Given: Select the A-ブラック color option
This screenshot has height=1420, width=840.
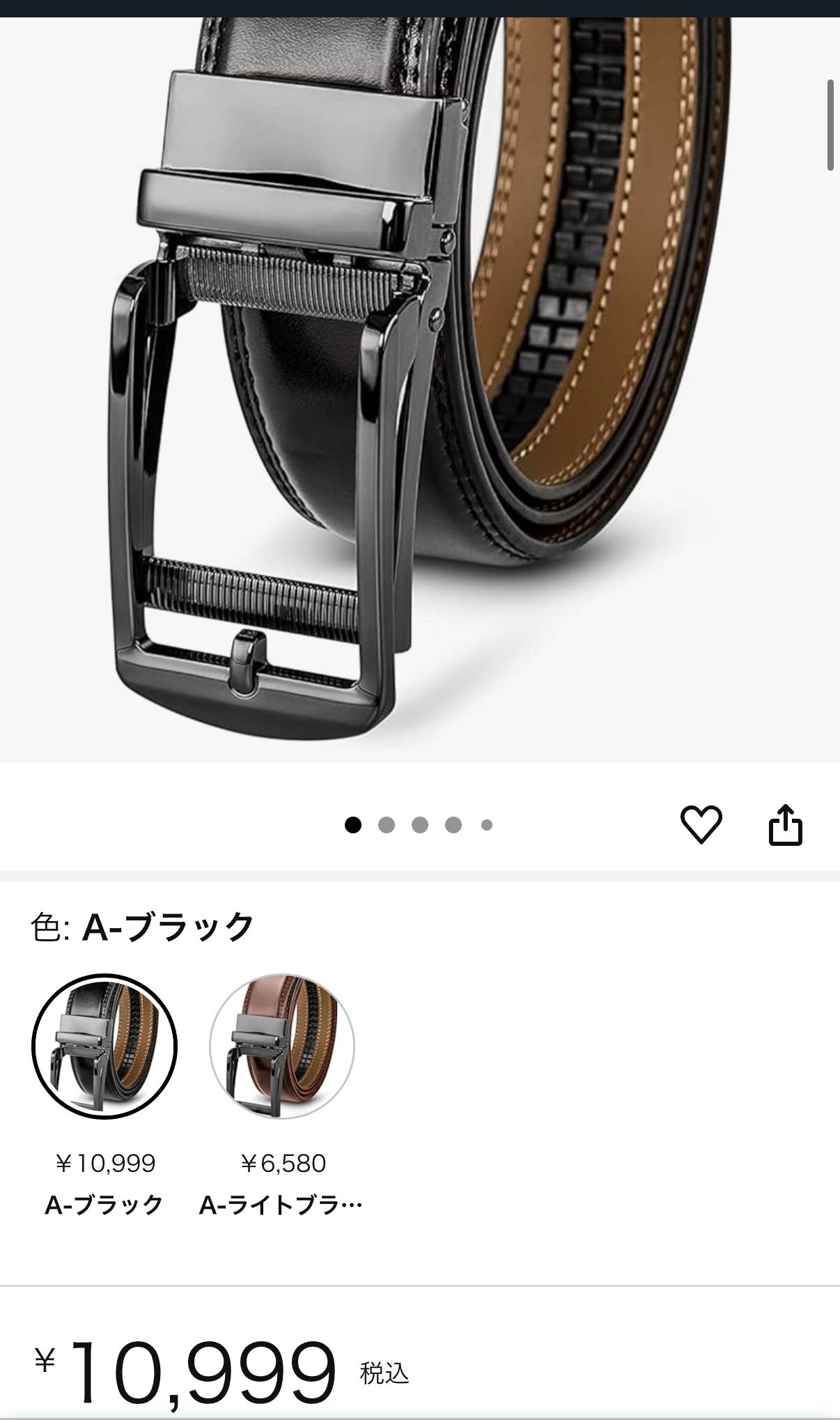Looking at the screenshot, I should (x=104, y=1047).
